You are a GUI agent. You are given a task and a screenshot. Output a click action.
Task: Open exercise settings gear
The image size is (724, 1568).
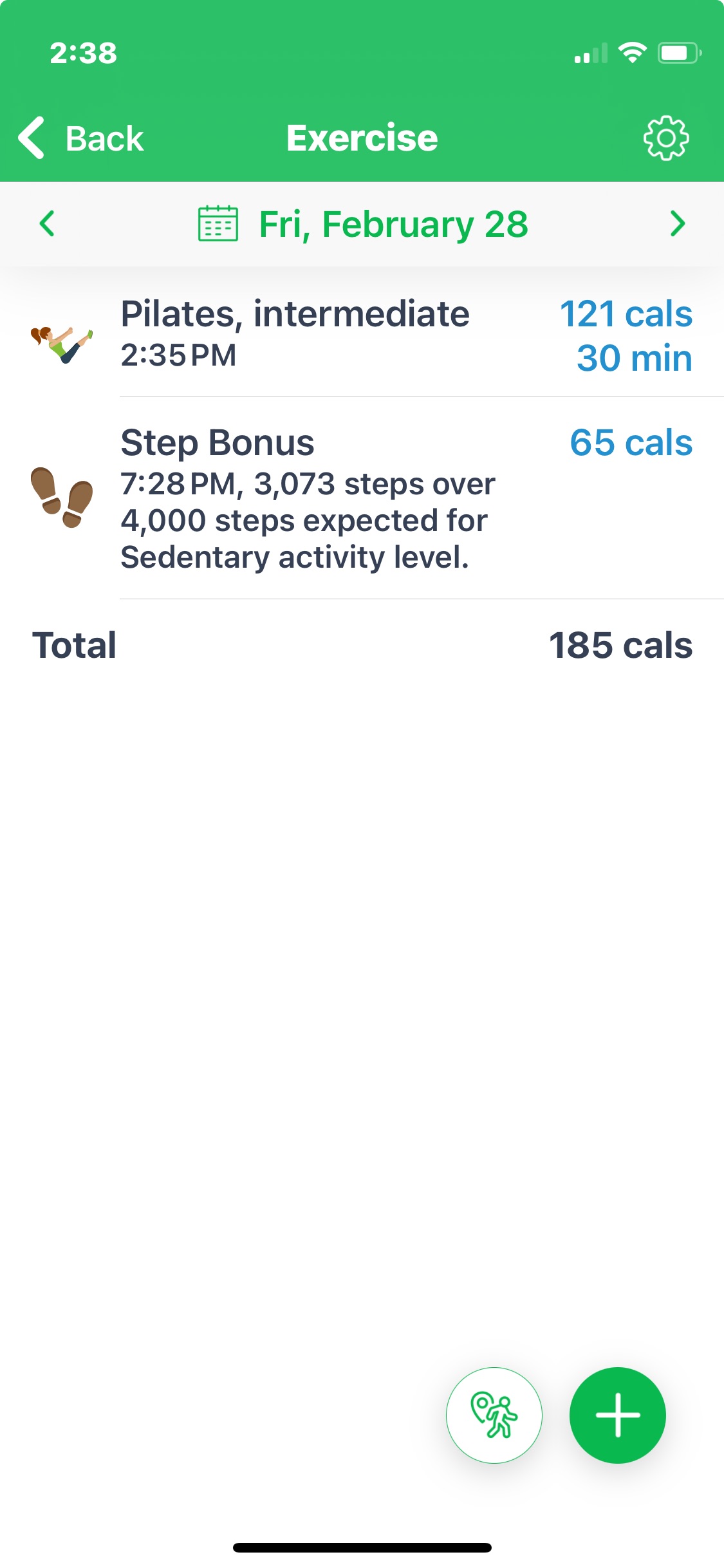[x=666, y=138]
